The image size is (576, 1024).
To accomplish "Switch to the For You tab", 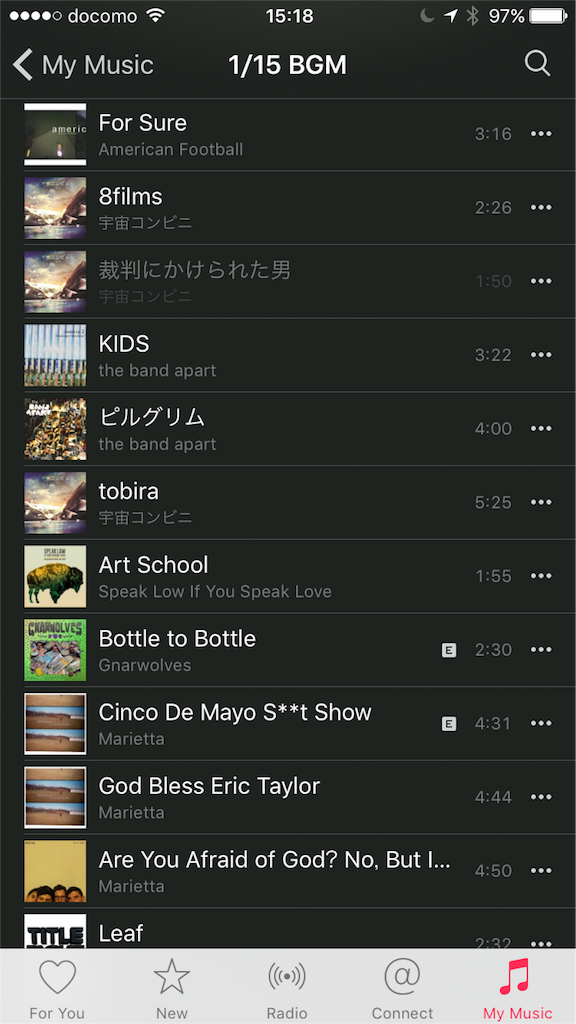I will tap(57, 987).
